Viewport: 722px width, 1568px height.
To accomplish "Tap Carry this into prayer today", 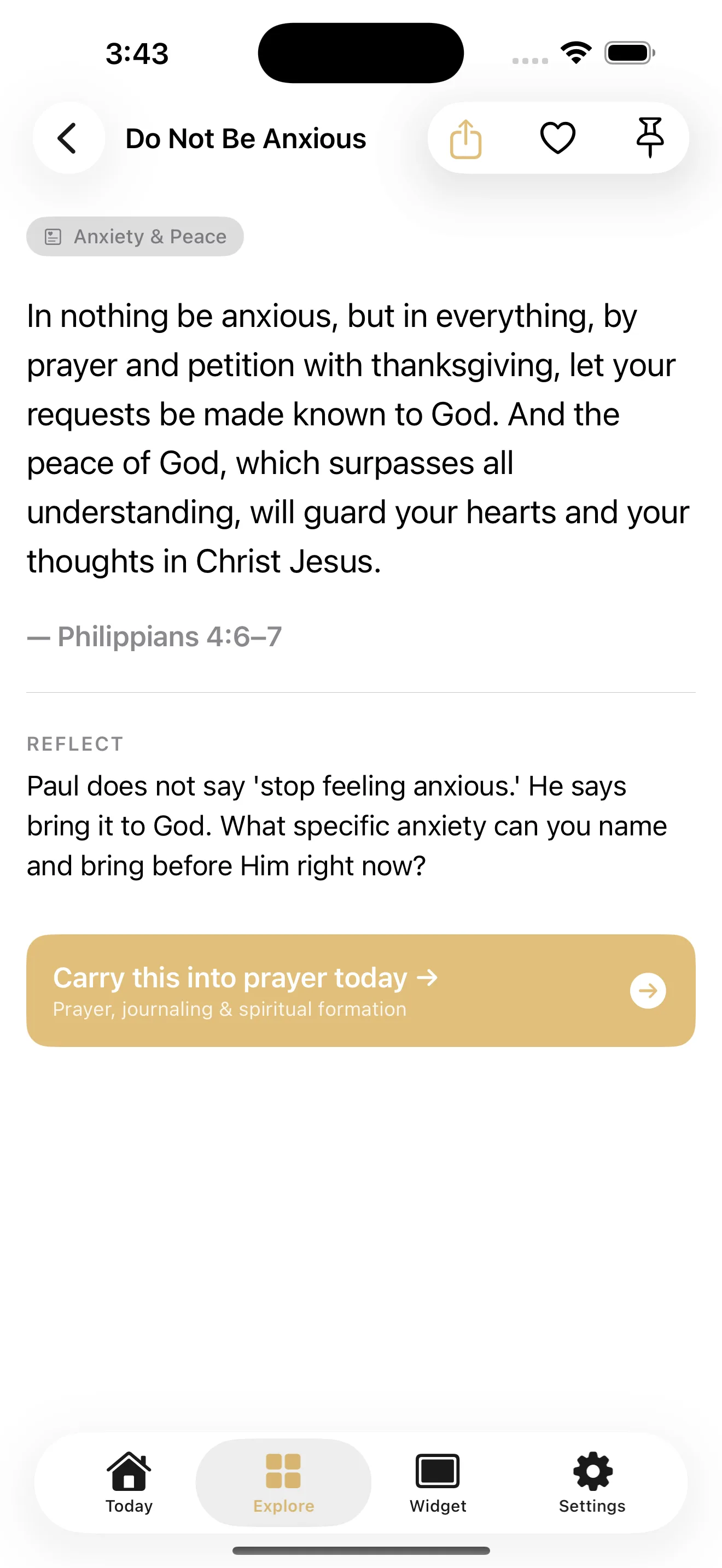I will (361, 990).
